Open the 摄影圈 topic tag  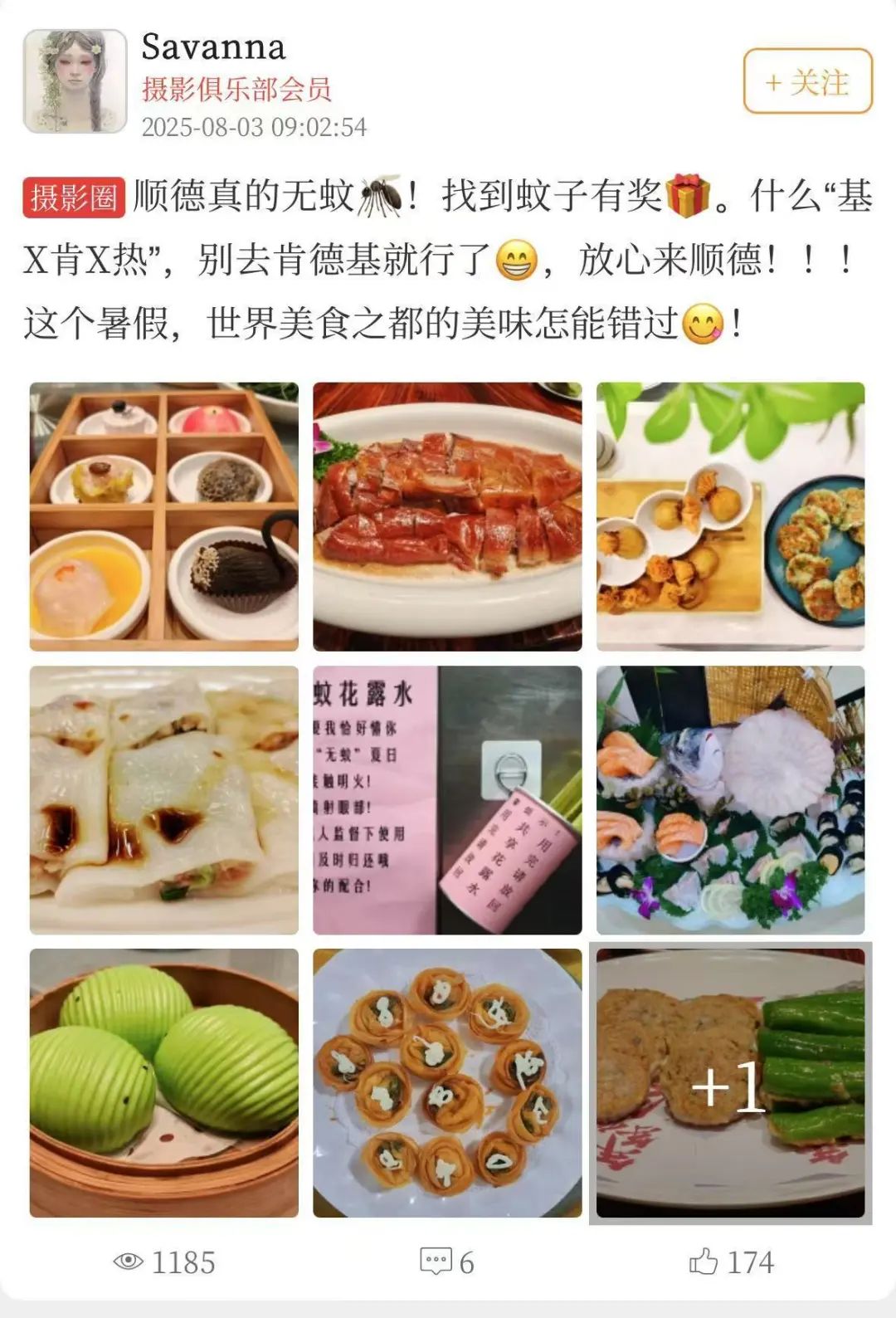point(74,198)
